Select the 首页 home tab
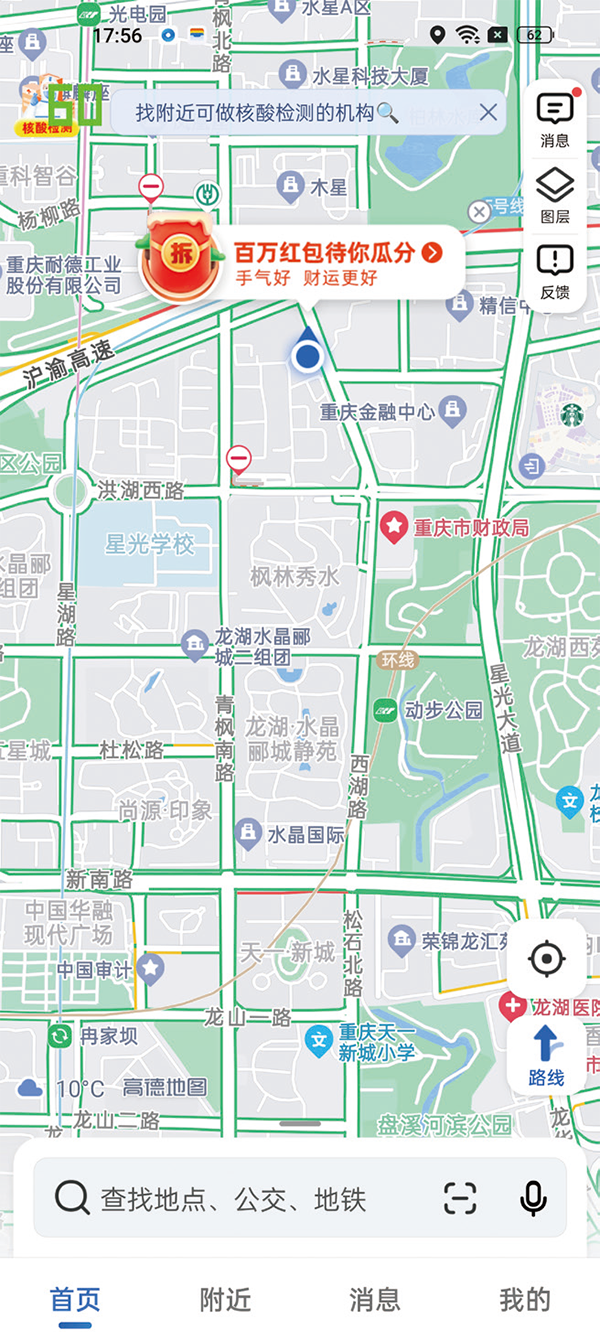 (75, 1300)
